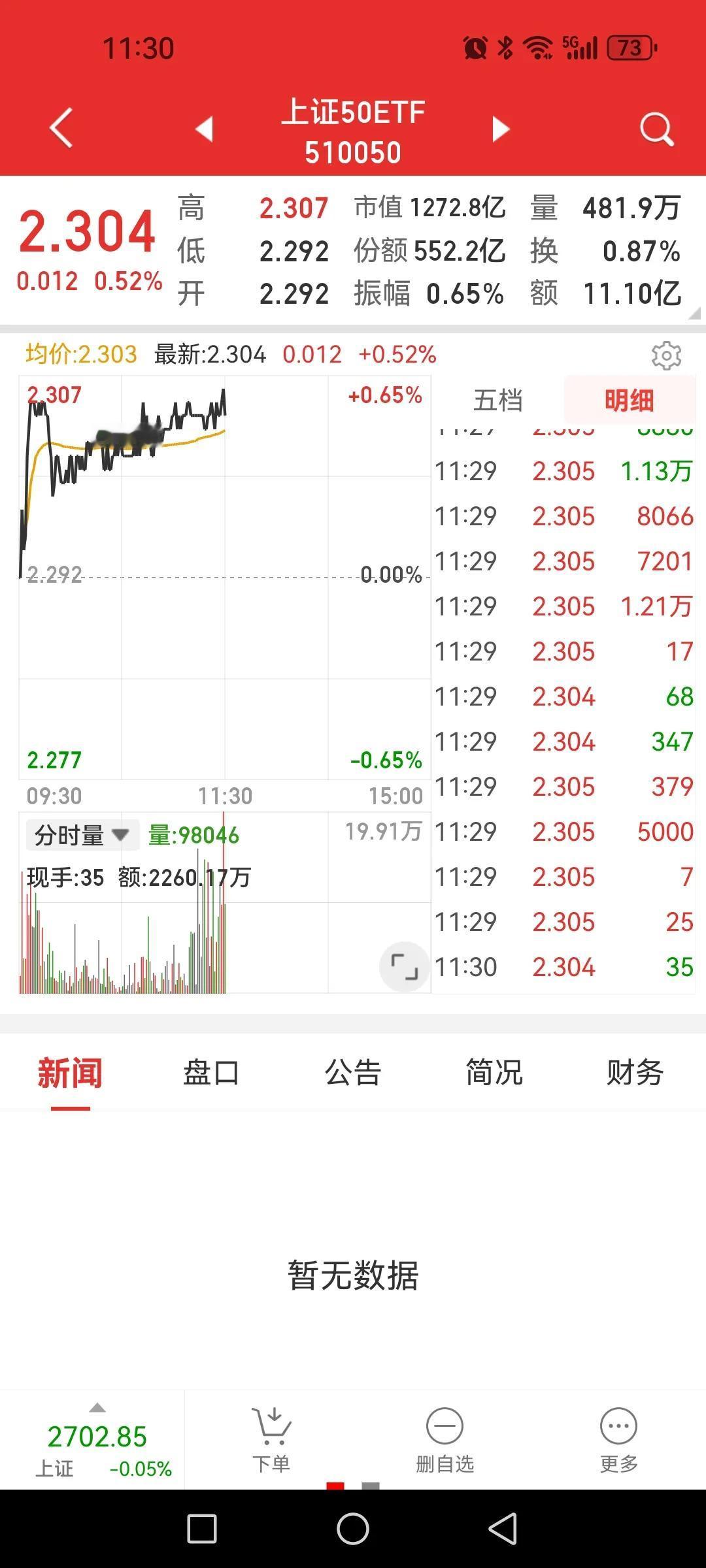Expand the chart to full screen
This screenshot has width=706, height=1568.
[404, 967]
